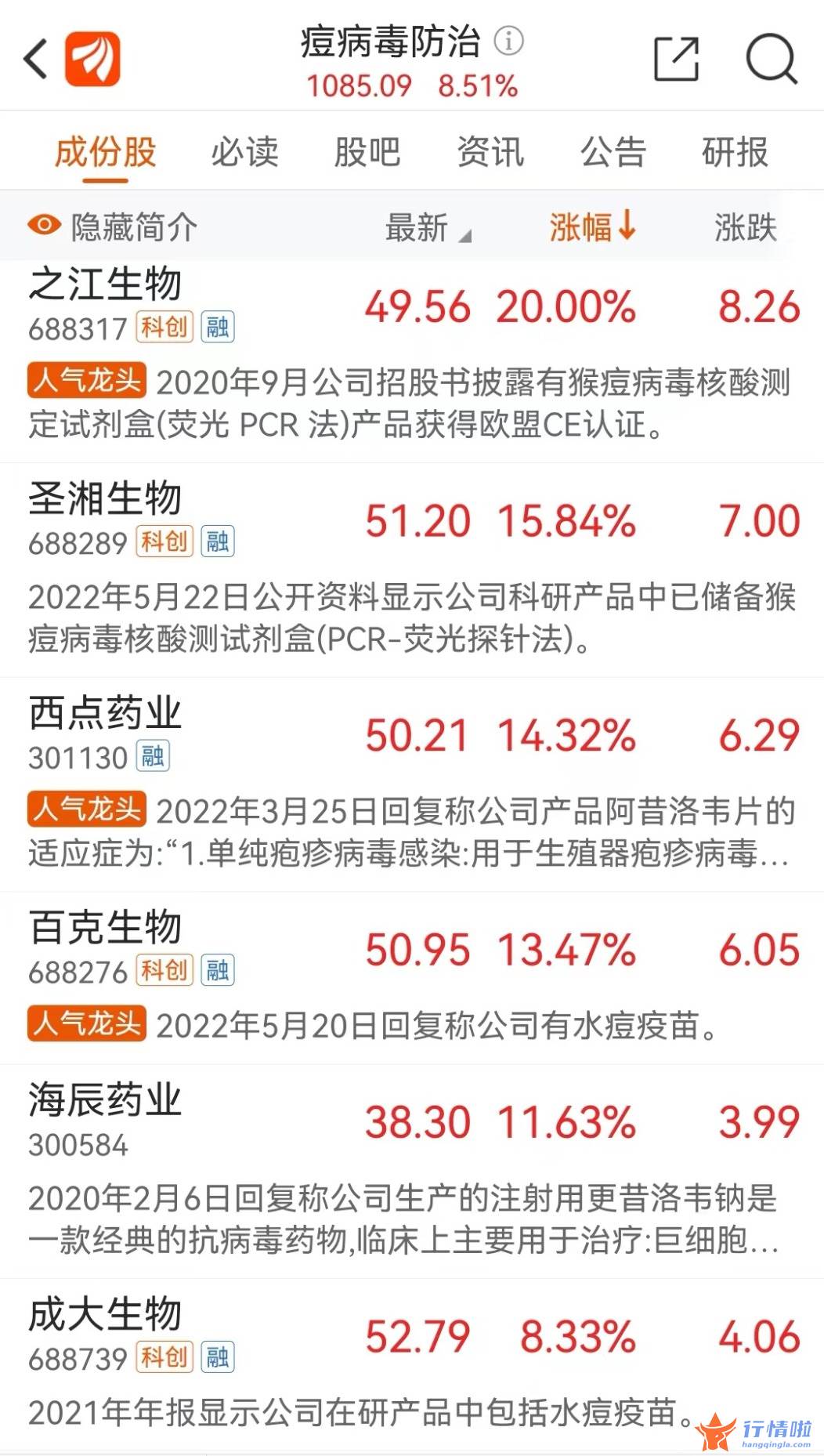
Task: Sort by 涨跌 column
Action: (745, 227)
